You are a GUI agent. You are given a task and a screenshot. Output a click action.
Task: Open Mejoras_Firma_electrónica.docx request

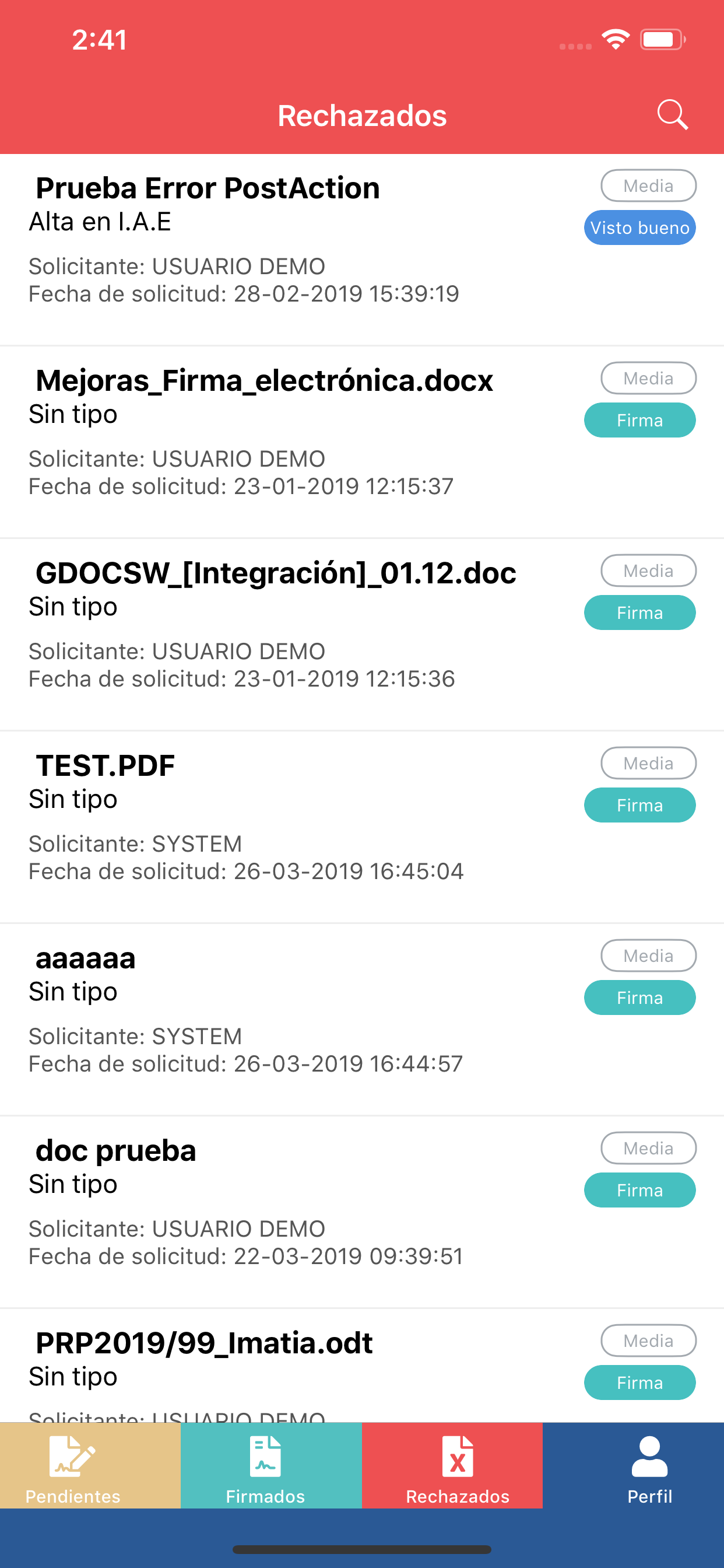point(362,442)
